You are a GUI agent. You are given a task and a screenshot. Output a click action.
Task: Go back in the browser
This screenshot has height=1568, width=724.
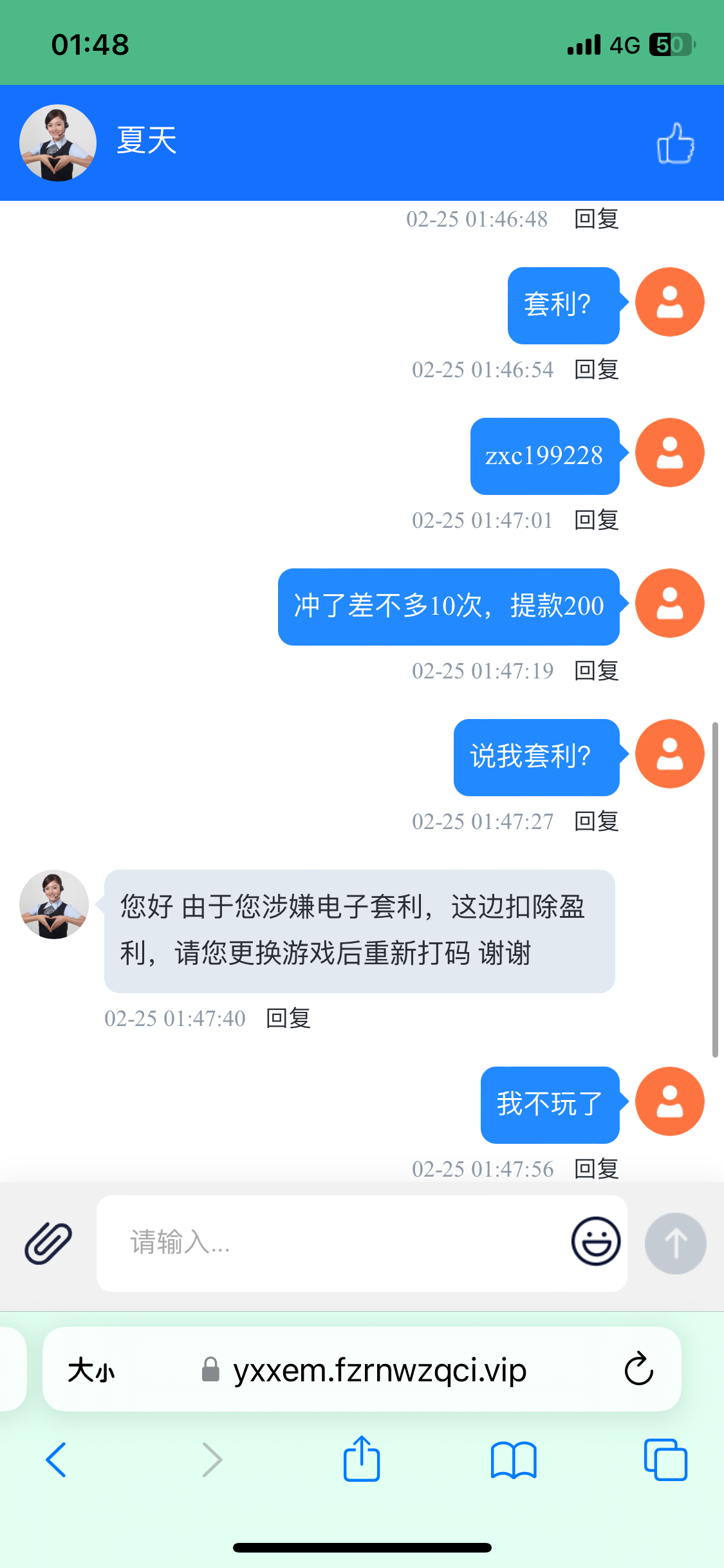click(x=56, y=1459)
